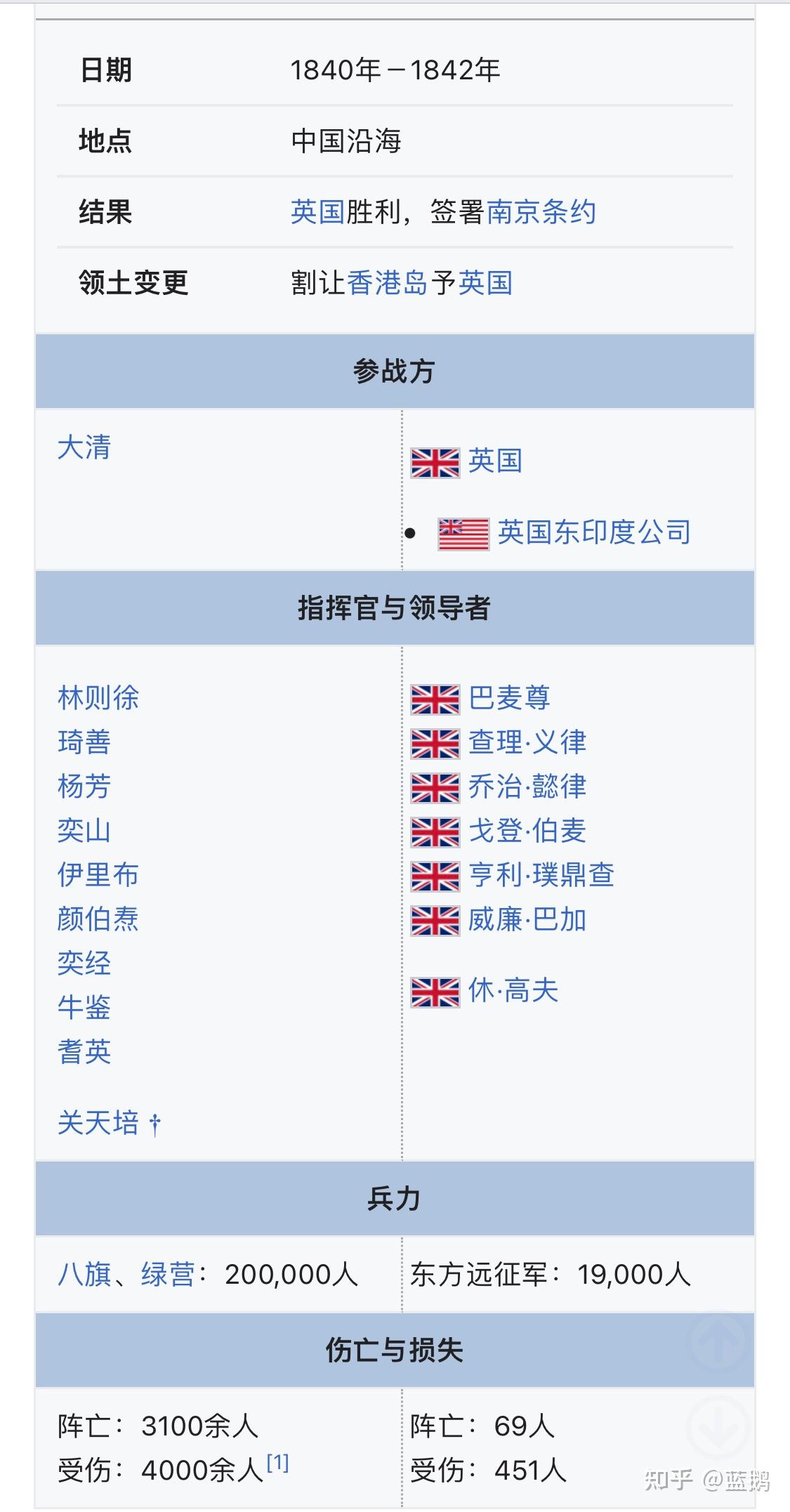Open the 英国东印度公司 link

pos(594,532)
